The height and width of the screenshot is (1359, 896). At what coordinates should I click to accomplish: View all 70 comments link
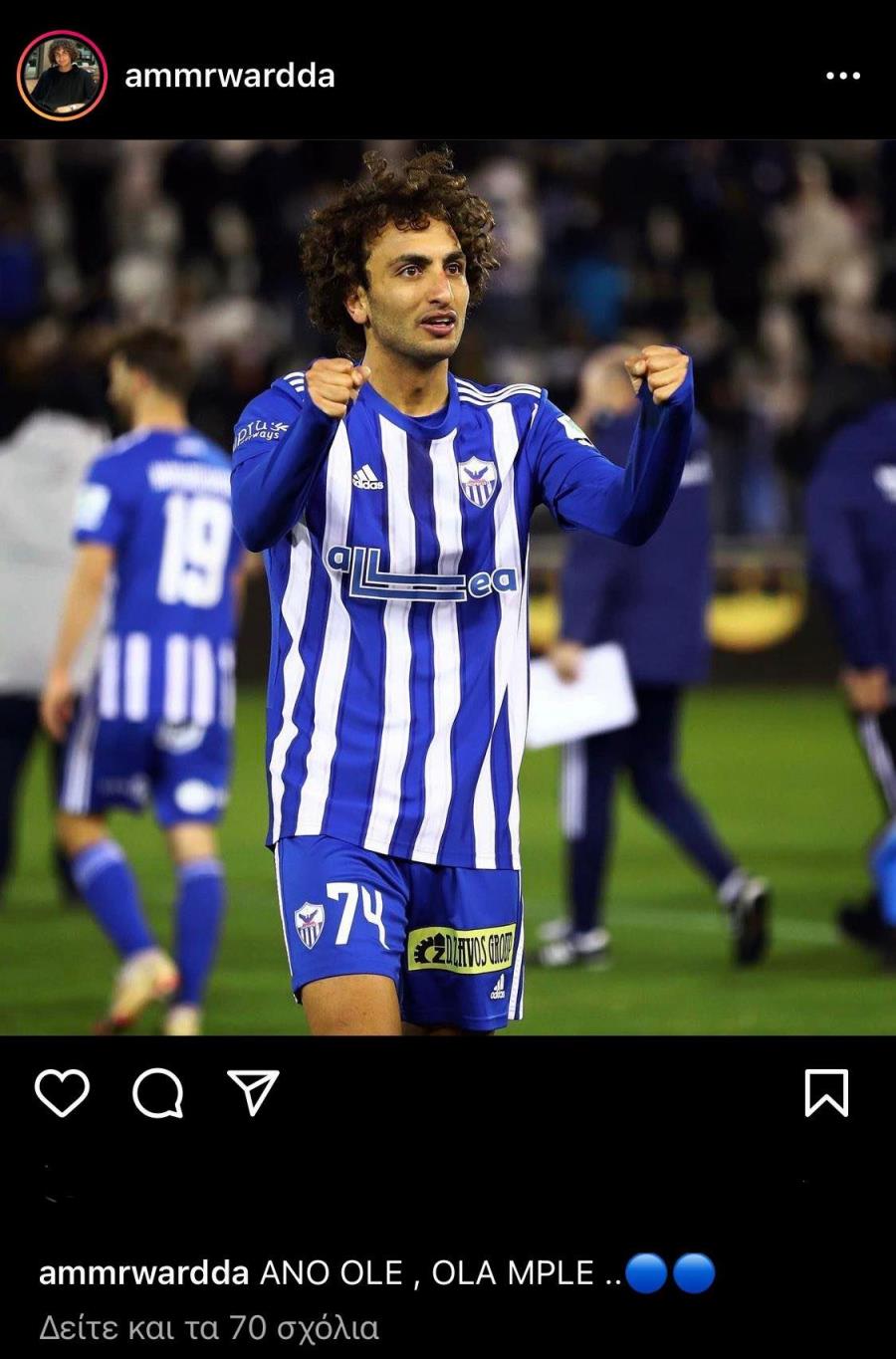[208, 1327]
